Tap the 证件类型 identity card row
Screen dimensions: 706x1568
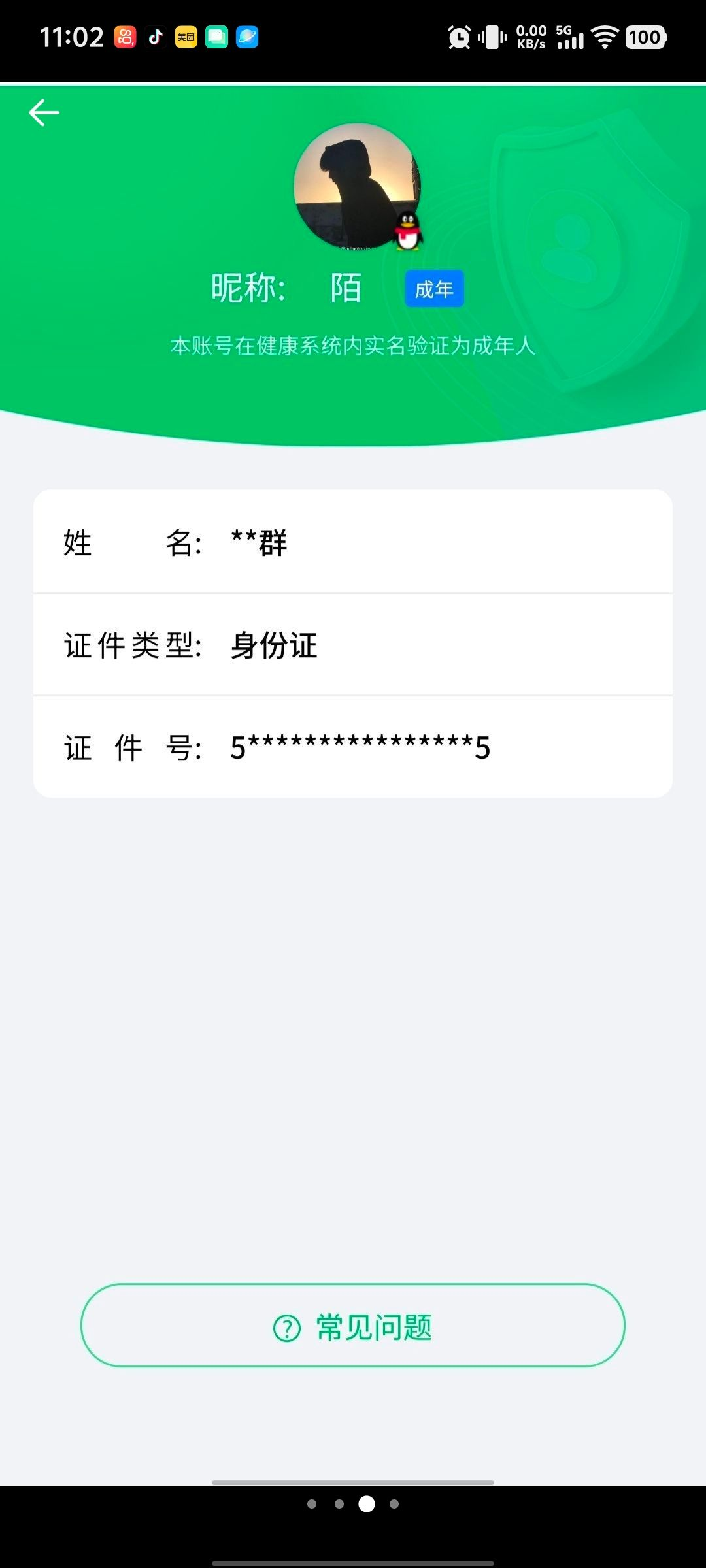353,645
